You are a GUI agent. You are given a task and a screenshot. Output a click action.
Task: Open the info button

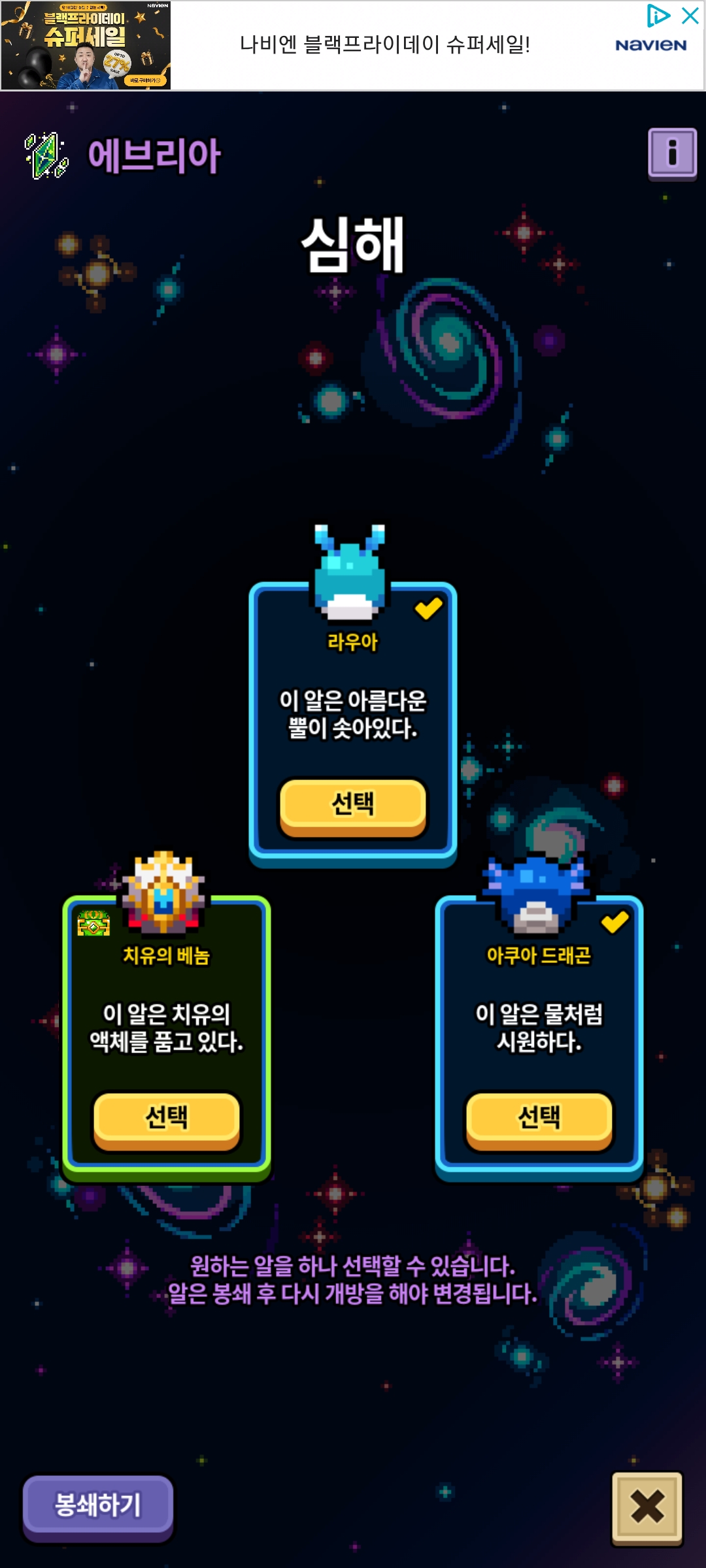(x=672, y=154)
